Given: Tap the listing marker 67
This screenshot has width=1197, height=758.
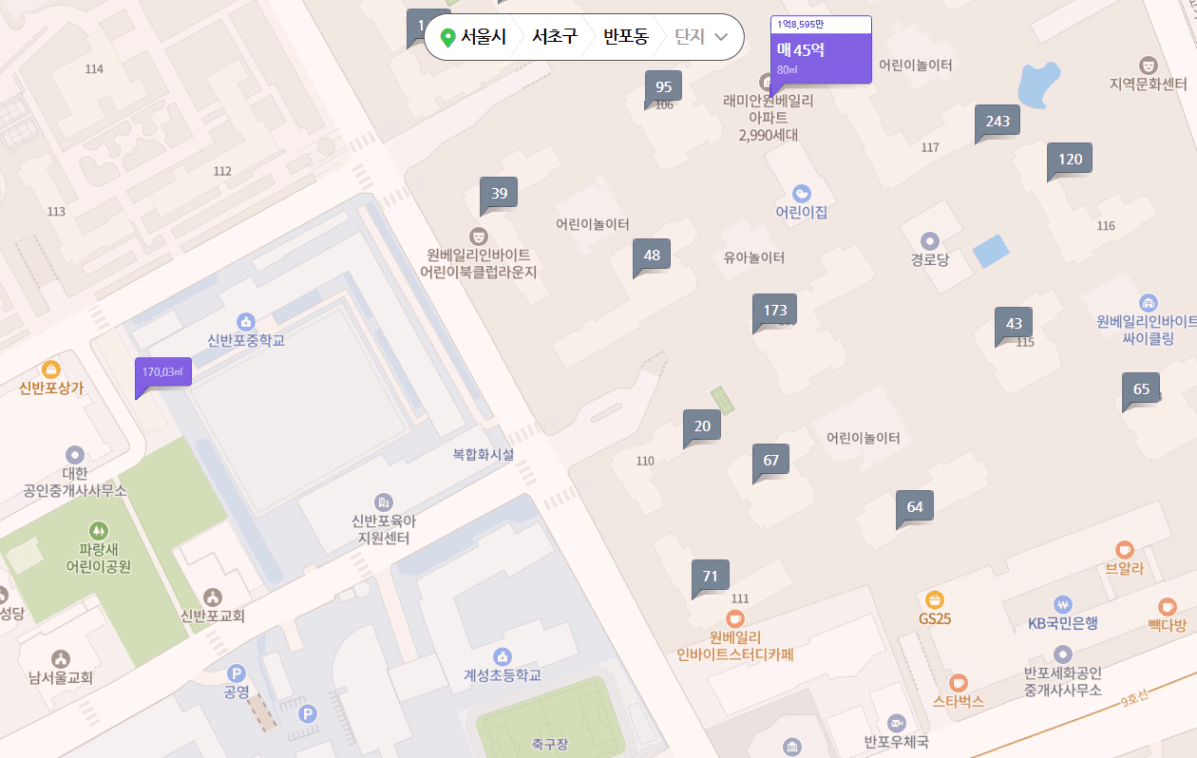Looking at the screenshot, I should point(771,460).
